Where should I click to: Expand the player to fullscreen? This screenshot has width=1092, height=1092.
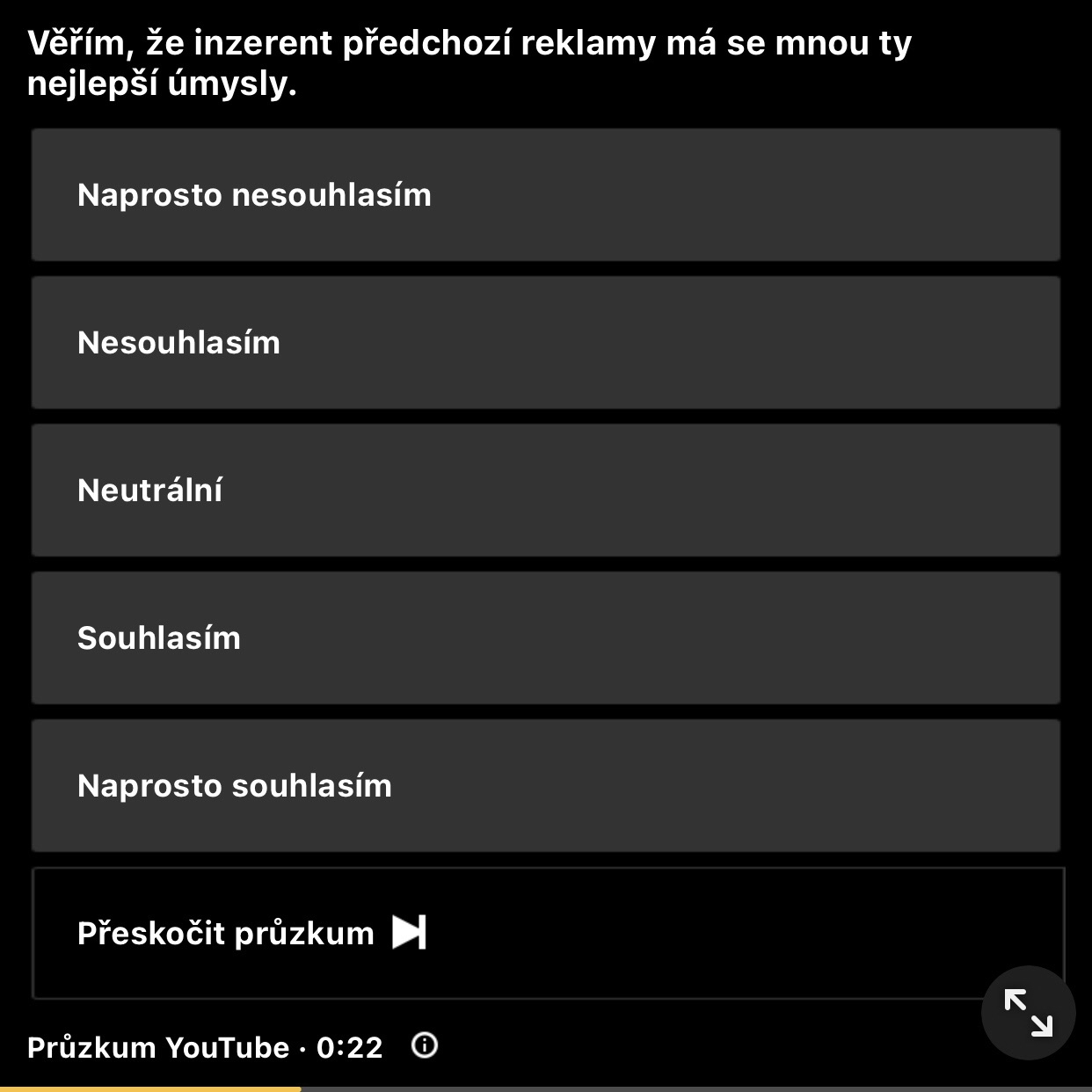[x=1028, y=1013]
